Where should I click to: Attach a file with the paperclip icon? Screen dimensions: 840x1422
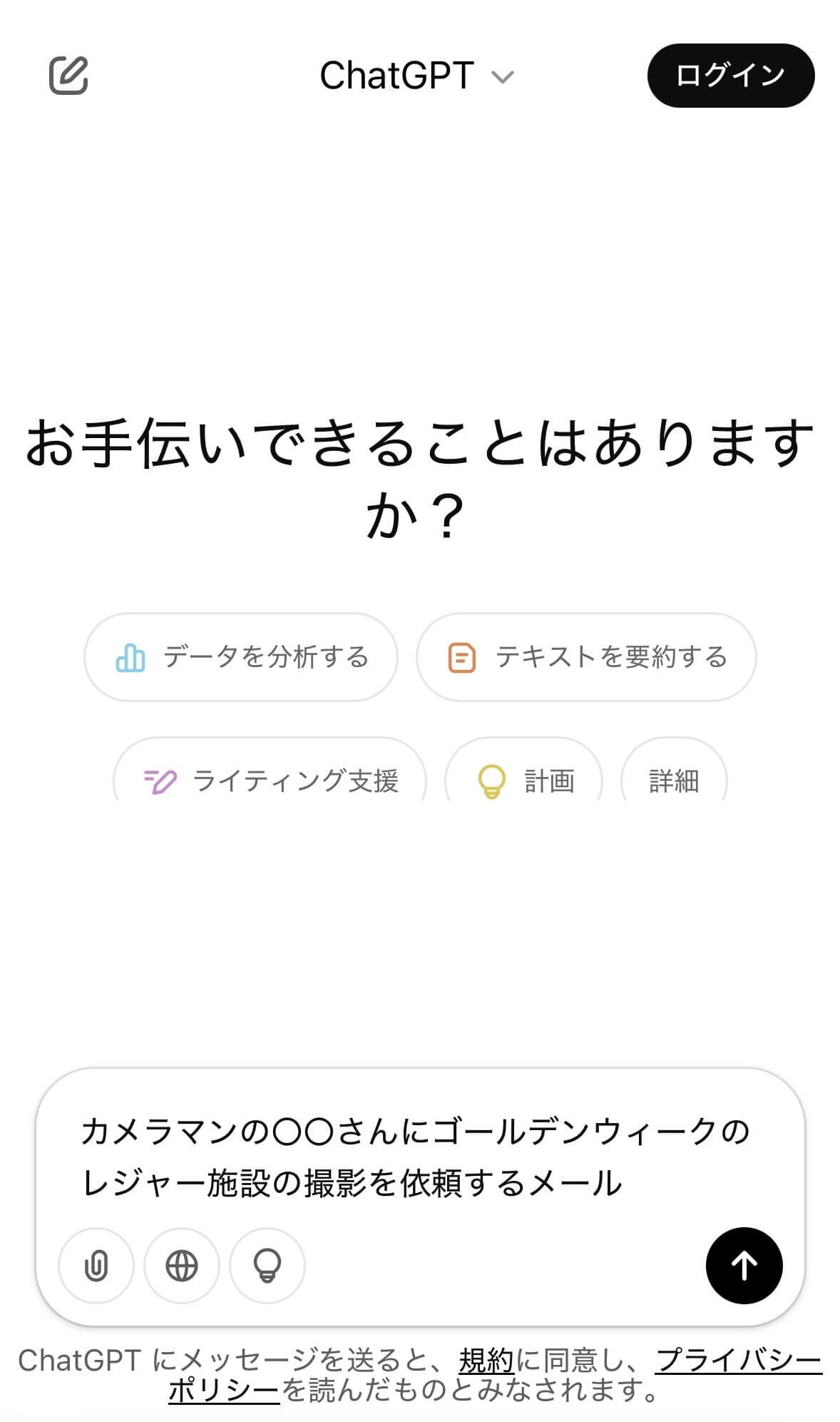click(96, 1265)
